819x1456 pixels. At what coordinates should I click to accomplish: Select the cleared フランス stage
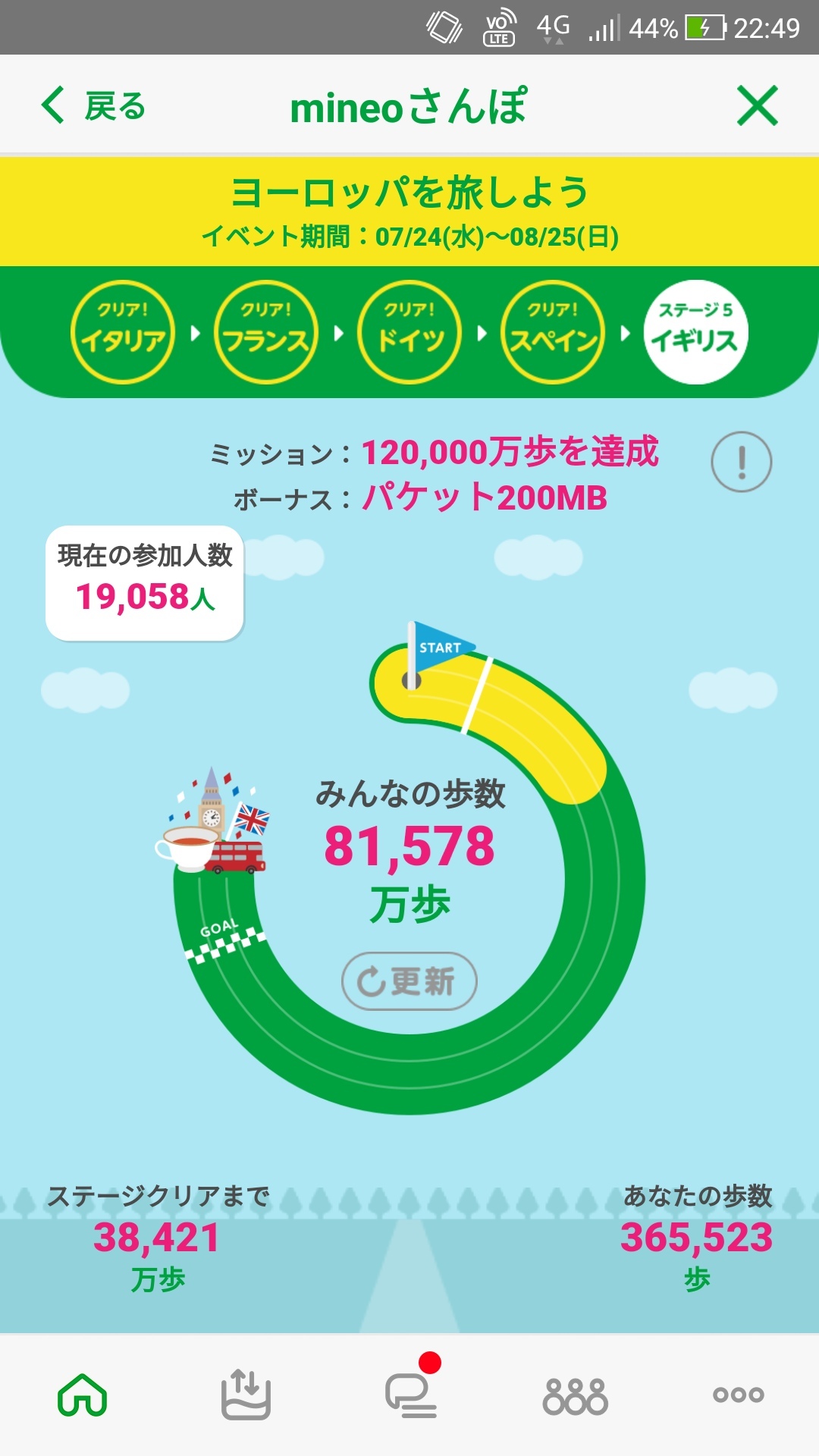[265, 332]
